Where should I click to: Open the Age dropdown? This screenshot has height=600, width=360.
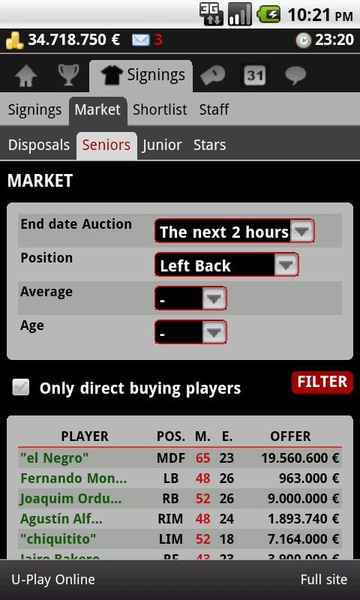pyautogui.click(x=191, y=332)
